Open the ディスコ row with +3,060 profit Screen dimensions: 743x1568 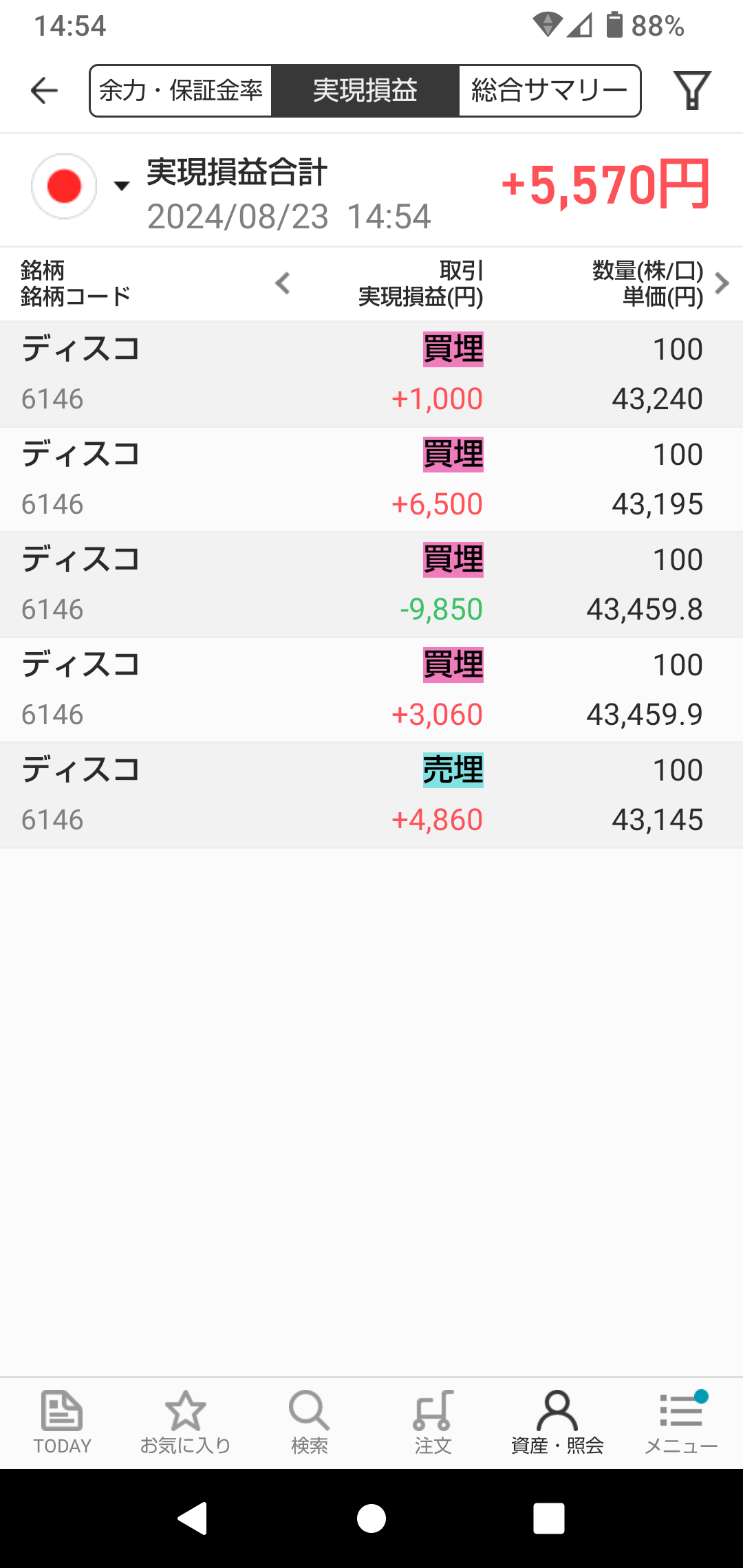(371, 690)
